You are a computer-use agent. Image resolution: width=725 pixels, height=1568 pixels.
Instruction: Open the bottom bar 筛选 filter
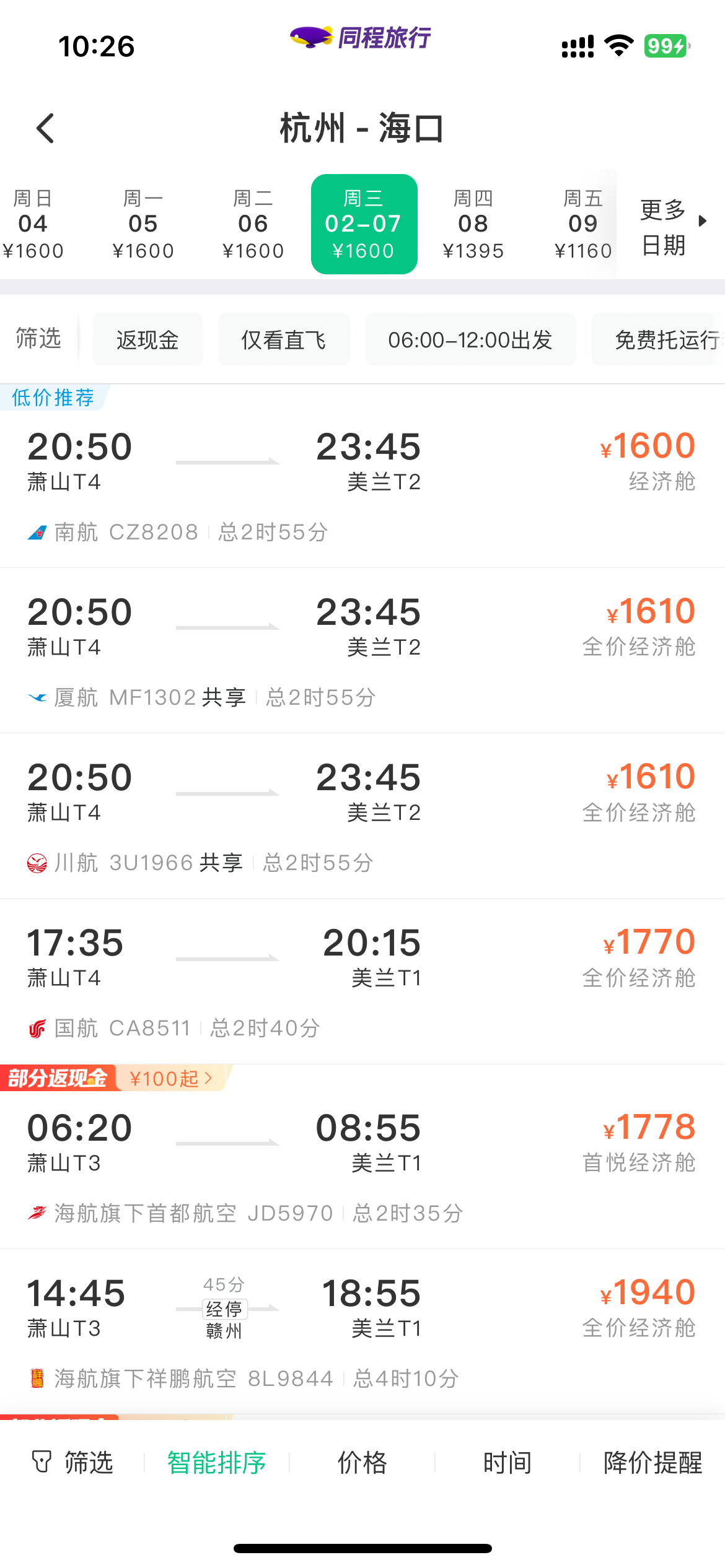(x=72, y=1463)
